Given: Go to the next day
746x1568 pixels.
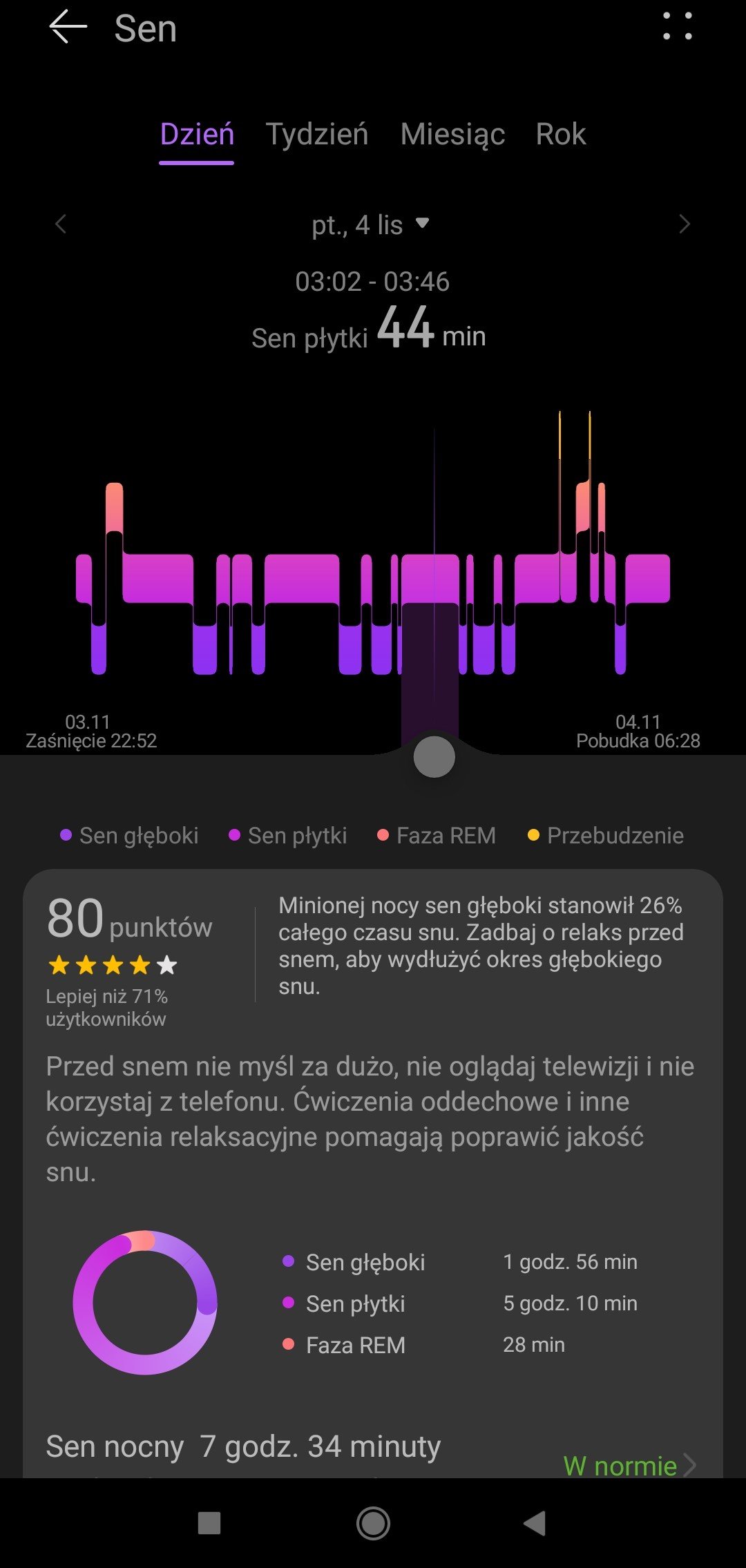Looking at the screenshot, I should pos(684,224).
